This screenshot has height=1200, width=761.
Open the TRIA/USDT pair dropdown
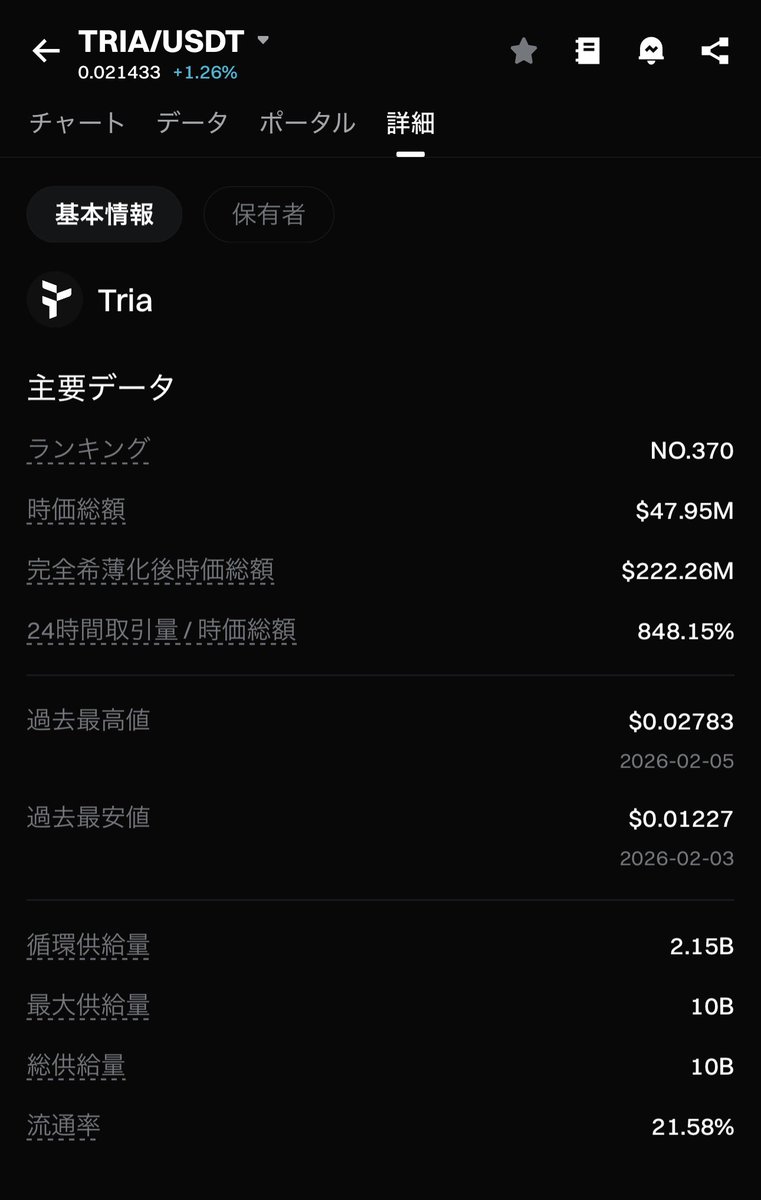(x=263, y=41)
